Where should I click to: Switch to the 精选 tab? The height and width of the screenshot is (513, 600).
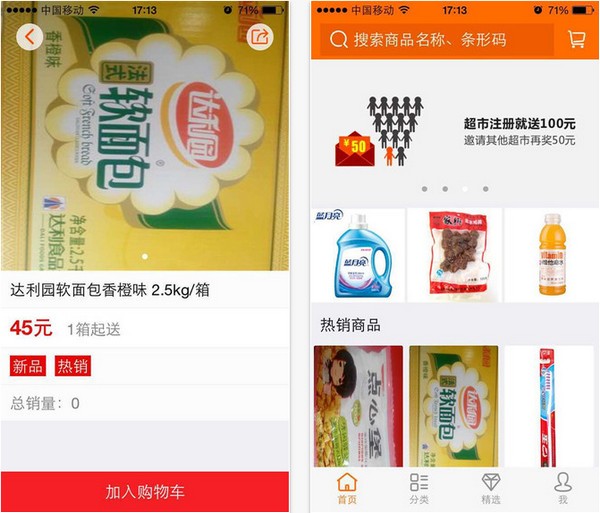(491, 488)
